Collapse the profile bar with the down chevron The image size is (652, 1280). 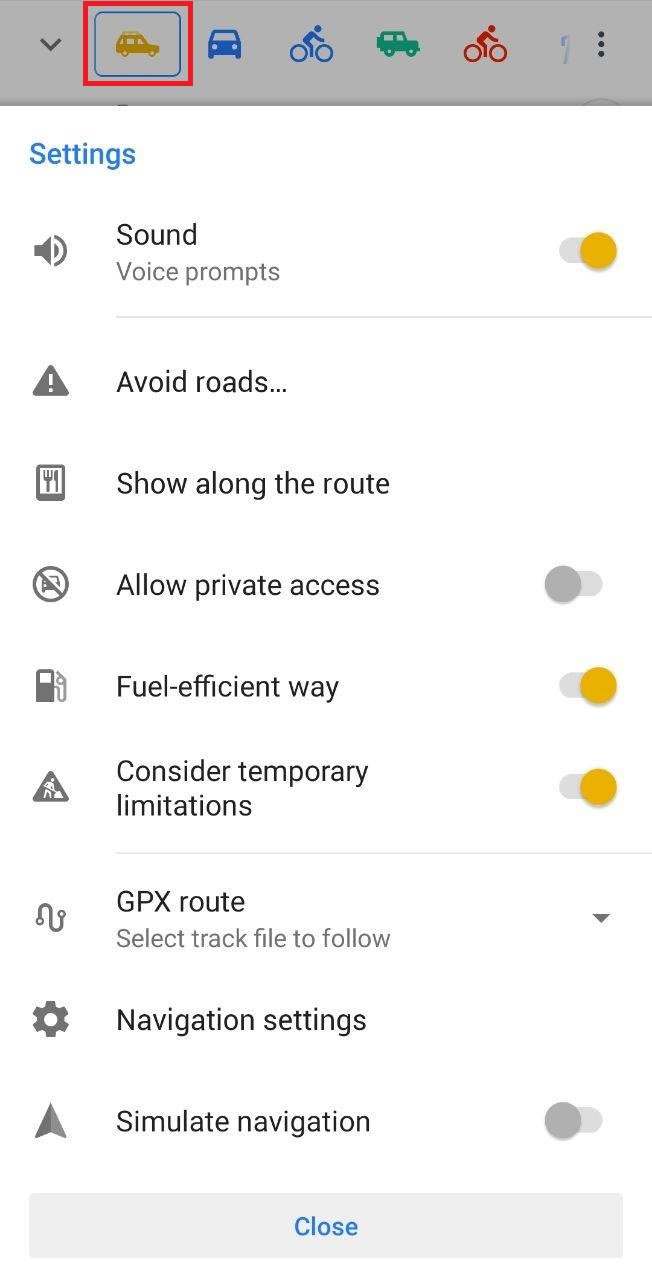coord(50,45)
